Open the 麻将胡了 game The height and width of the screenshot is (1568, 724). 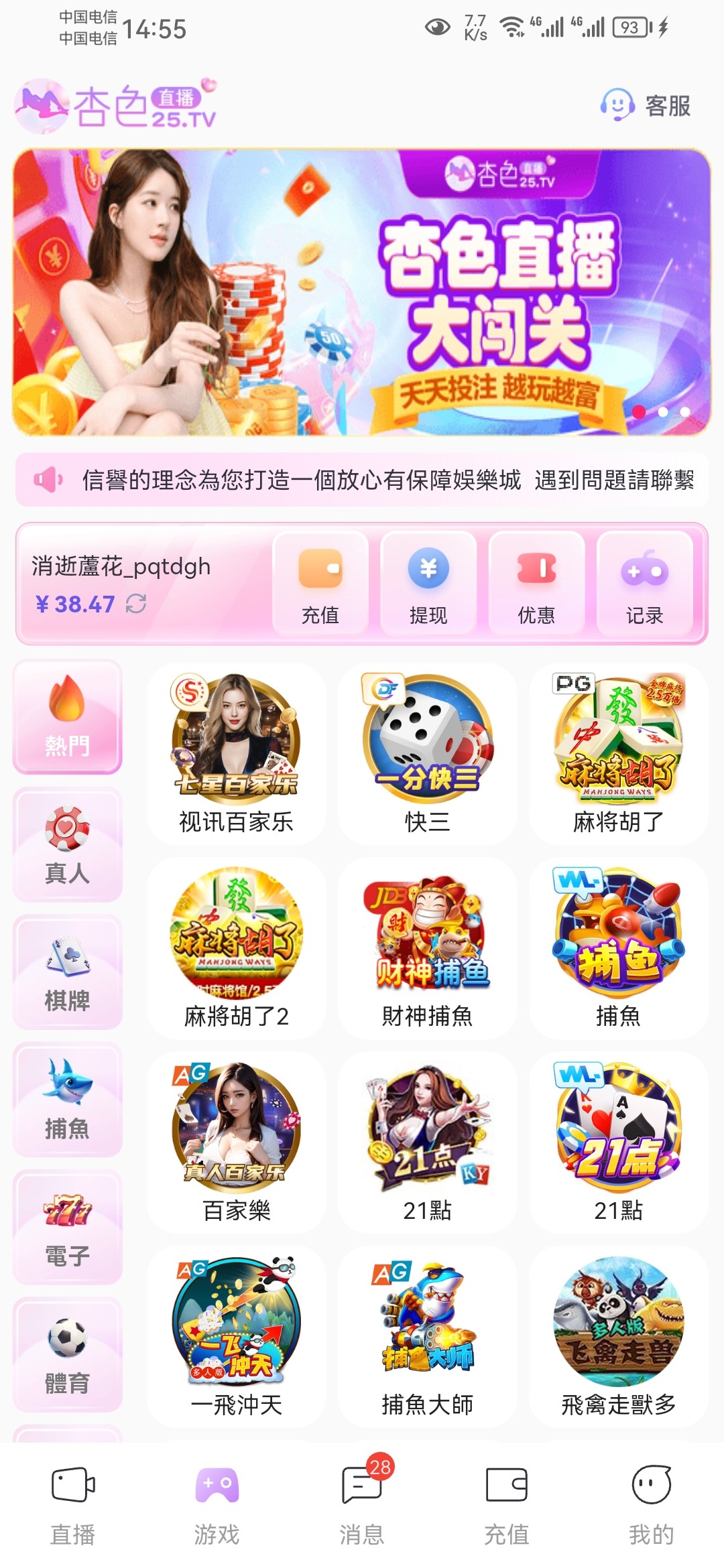(x=618, y=754)
